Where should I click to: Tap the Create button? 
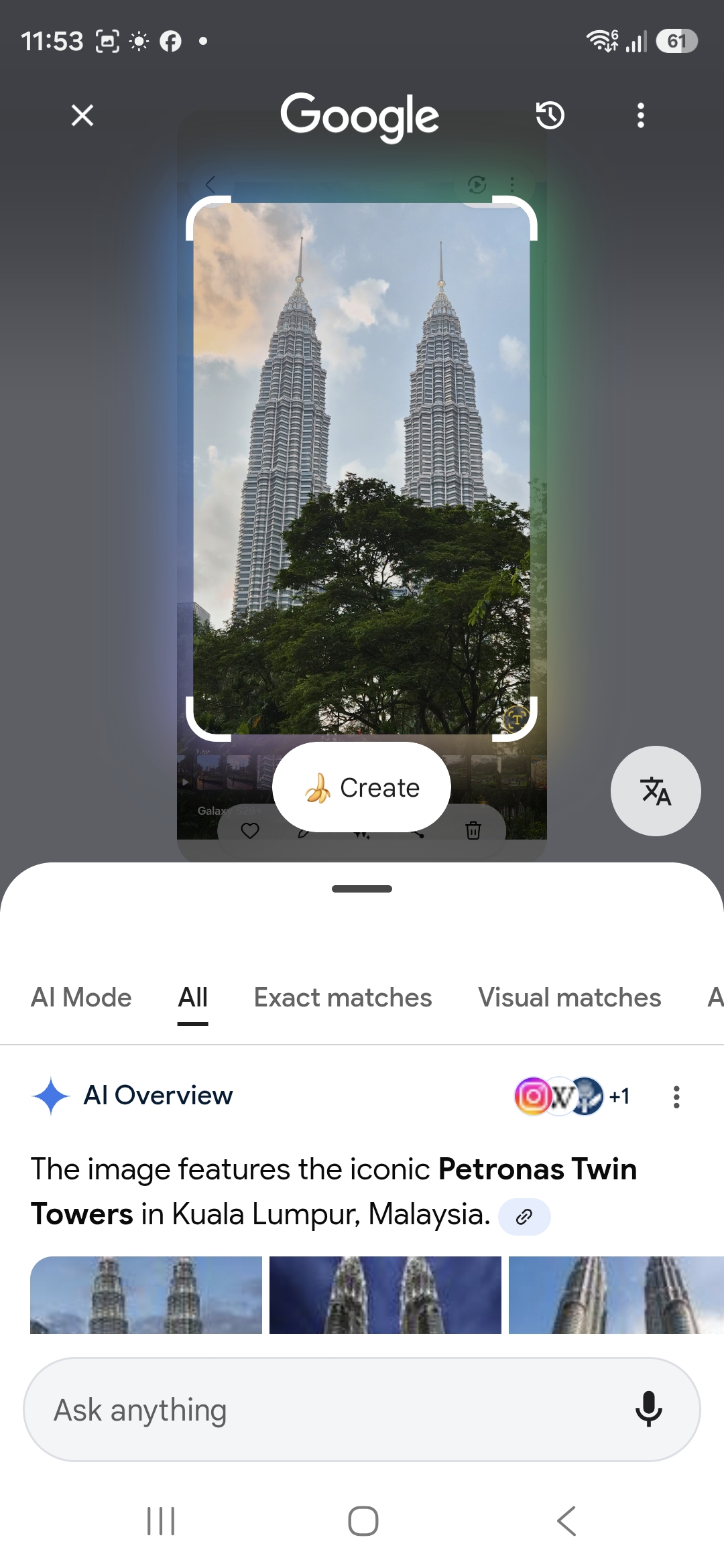tap(361, 787)
